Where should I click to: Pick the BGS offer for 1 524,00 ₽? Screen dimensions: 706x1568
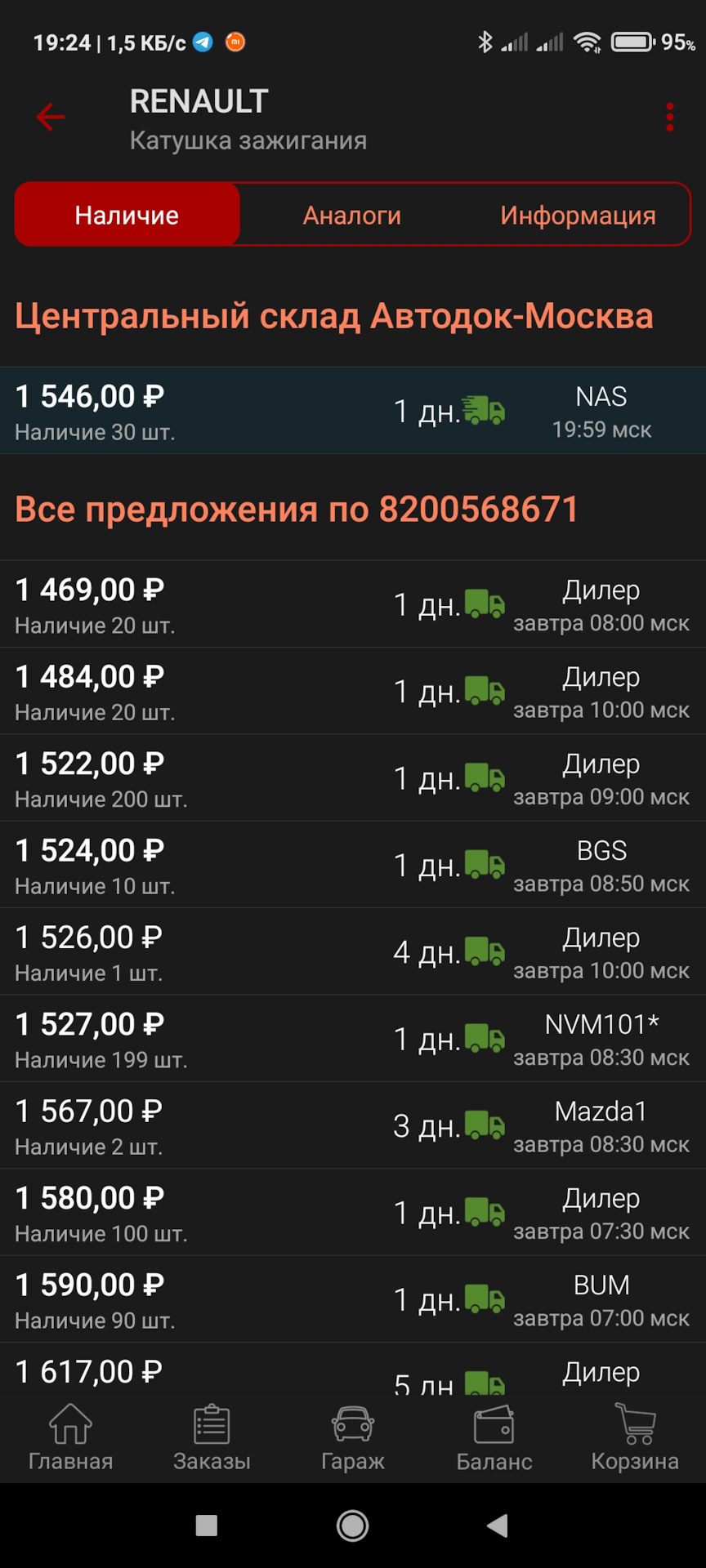[353, 866]
